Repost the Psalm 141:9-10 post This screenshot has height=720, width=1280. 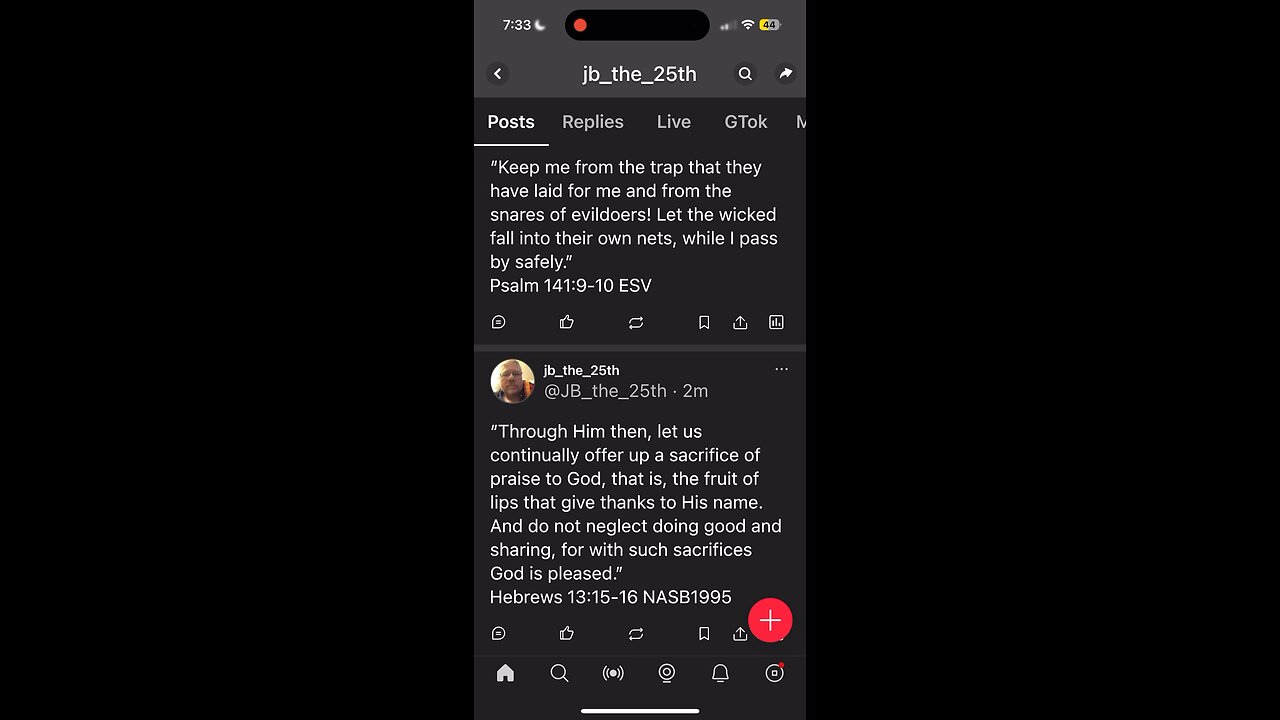click(636, 322)
